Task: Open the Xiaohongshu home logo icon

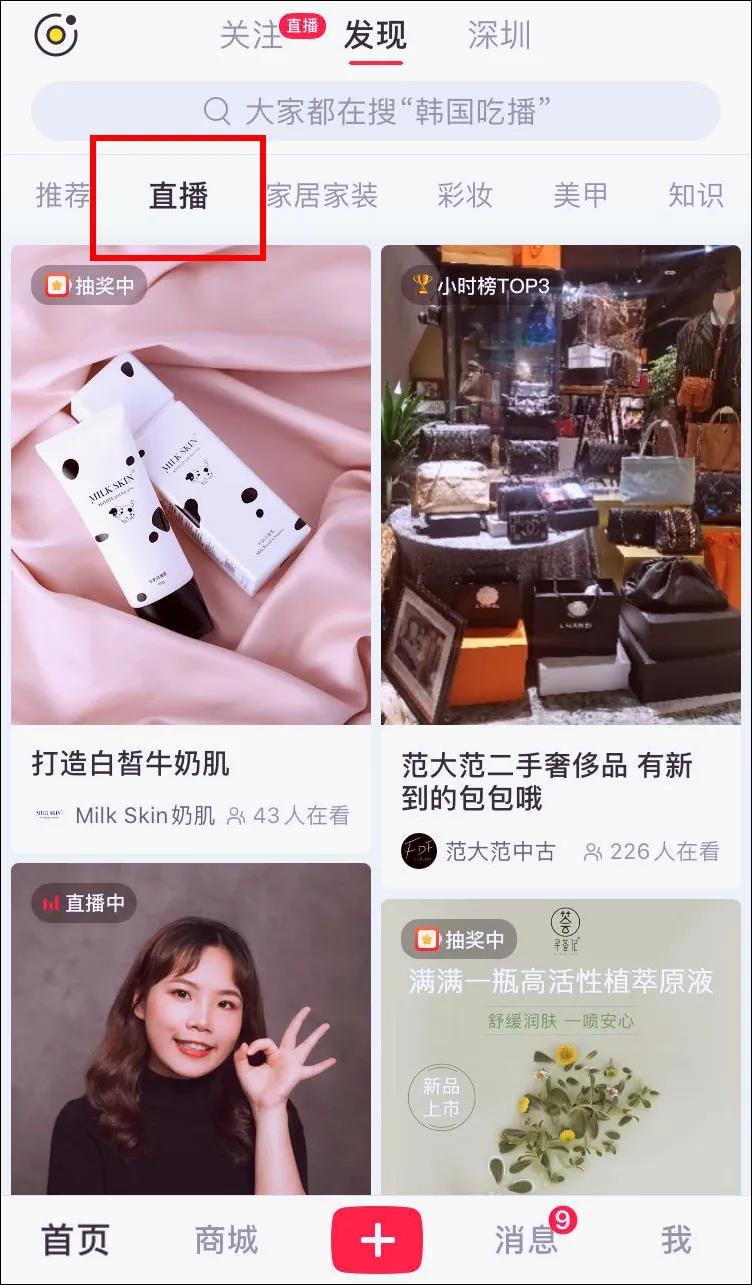Action: [x=57, y=36]
